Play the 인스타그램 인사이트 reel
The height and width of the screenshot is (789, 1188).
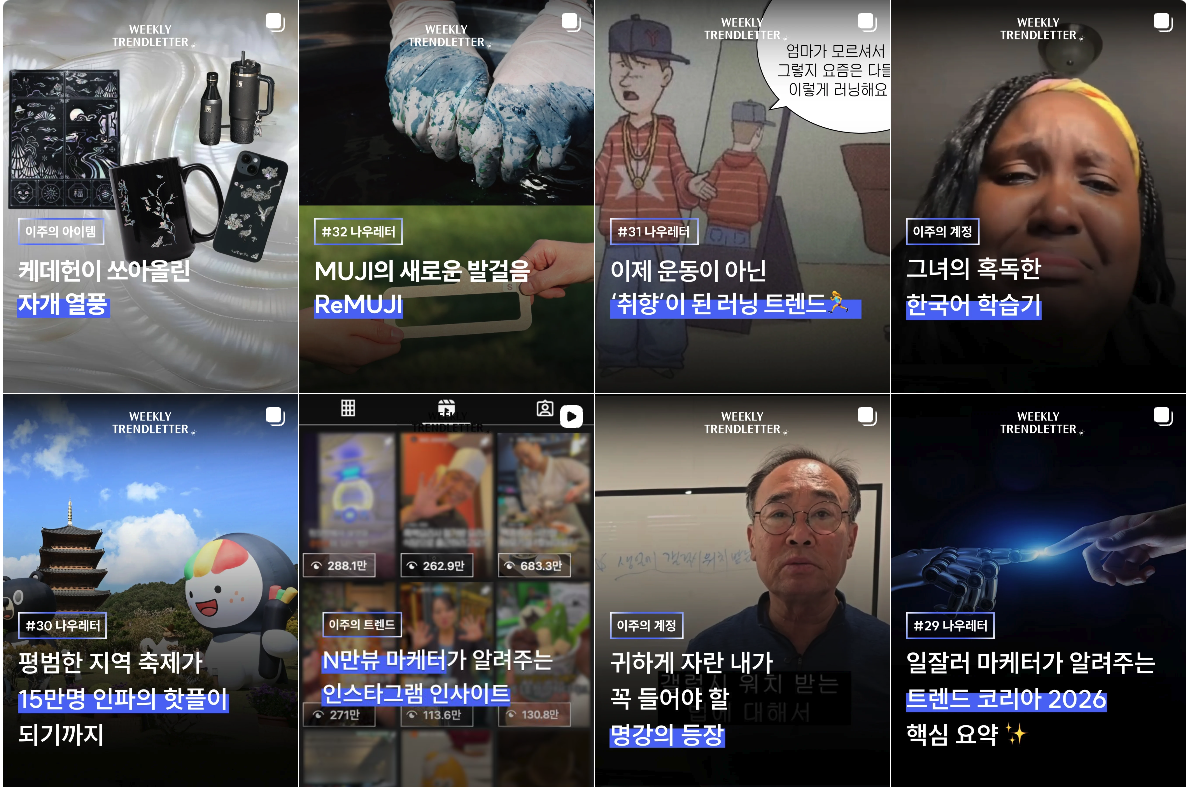446,590
